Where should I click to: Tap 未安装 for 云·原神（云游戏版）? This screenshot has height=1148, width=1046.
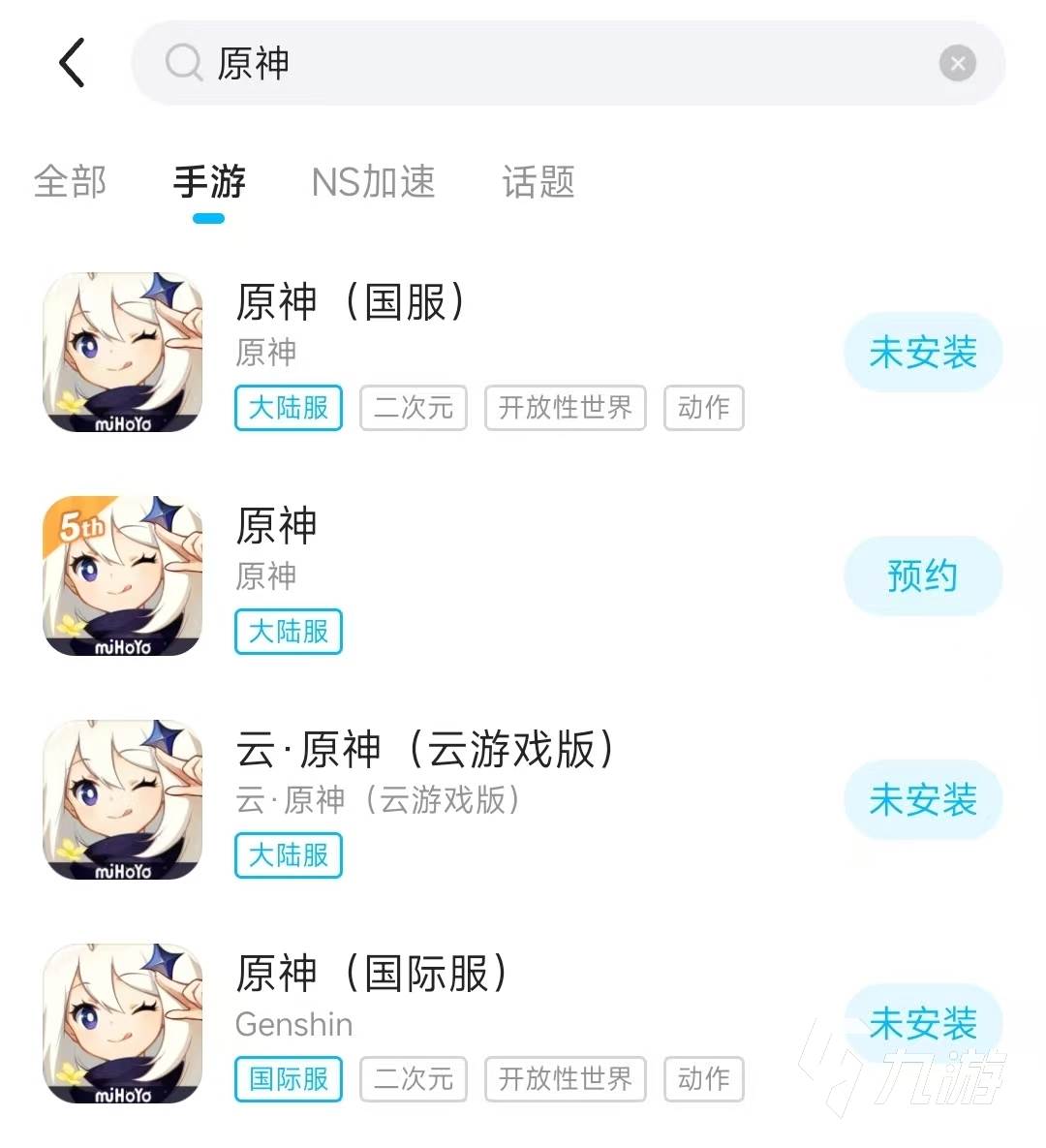point(922,800)
